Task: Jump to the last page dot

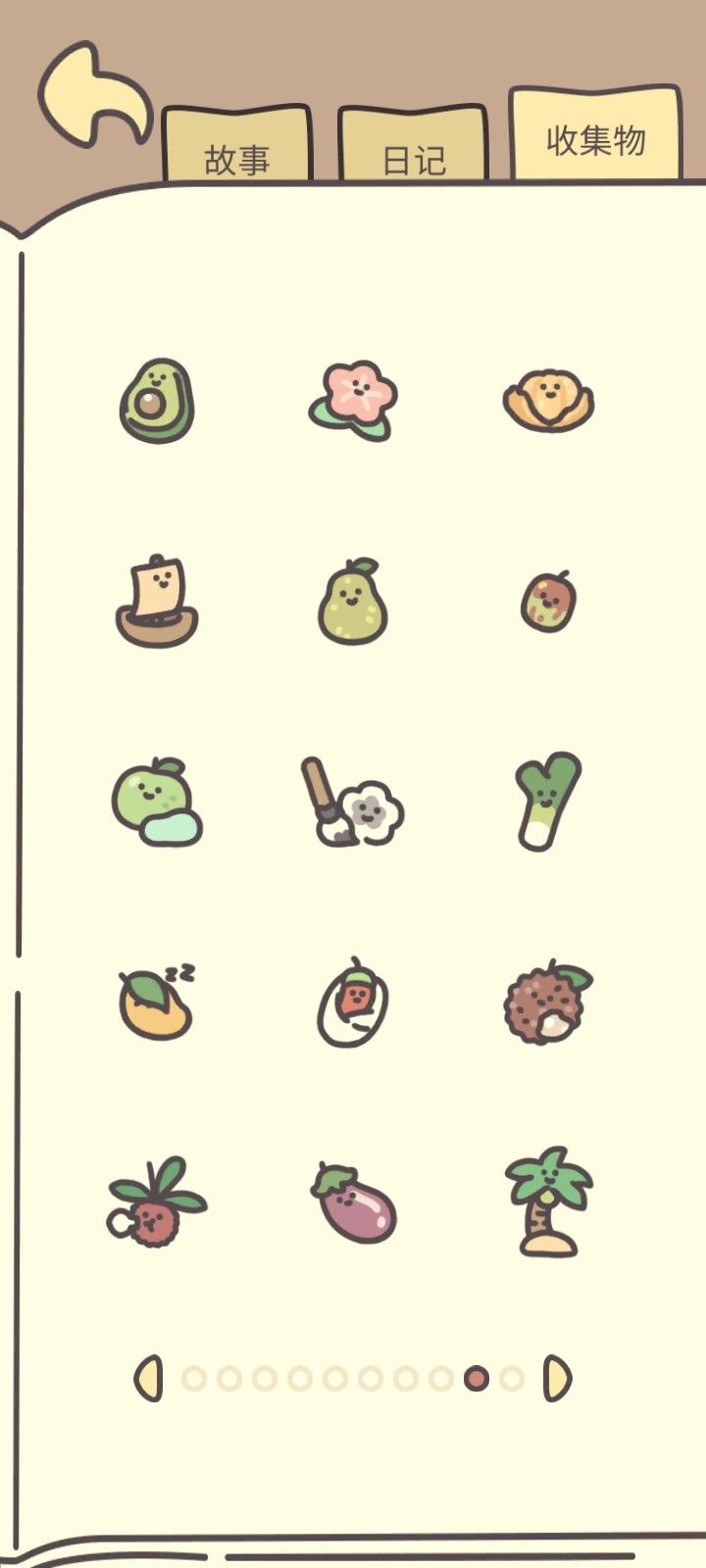Action: pyautogui.click(x=511, y=1379)
